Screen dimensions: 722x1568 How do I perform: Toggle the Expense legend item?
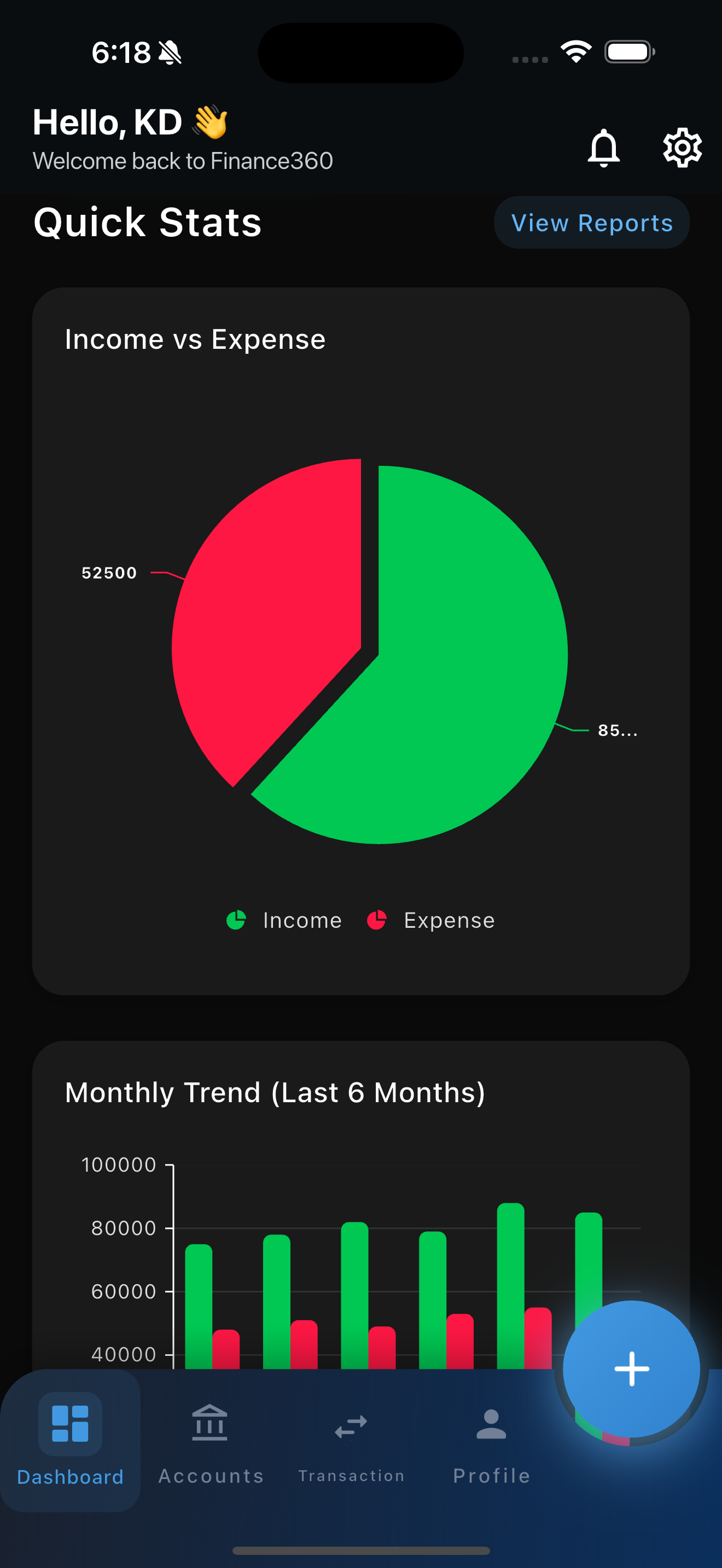pyautogui.click(x=431, y=920)
